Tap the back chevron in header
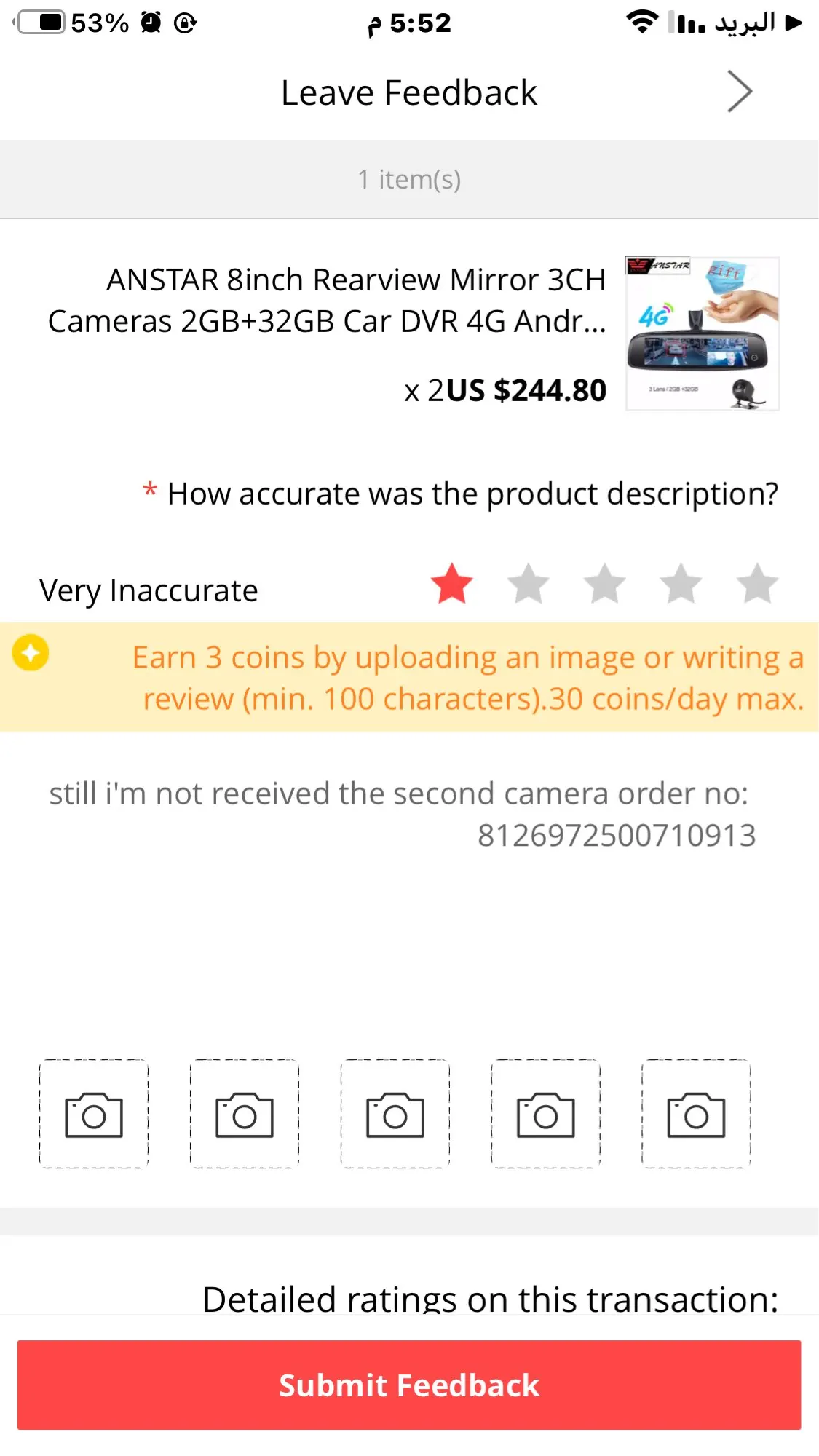Image resolution: width=819 pixels, height=1456 pixels. (x=739, y=92)
